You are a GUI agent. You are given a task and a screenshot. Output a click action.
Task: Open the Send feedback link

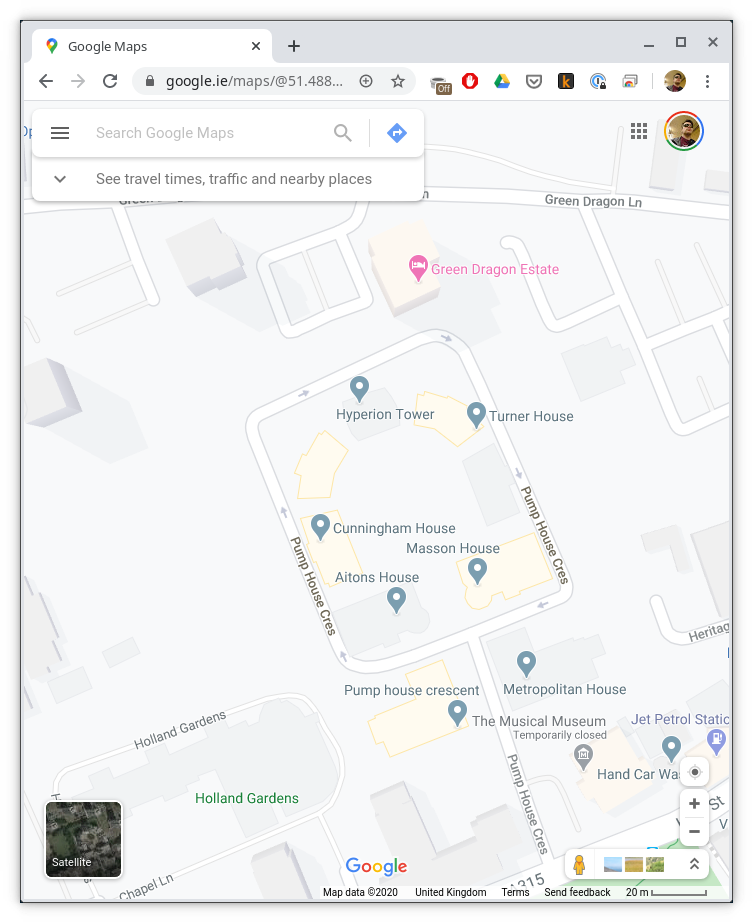577,892
